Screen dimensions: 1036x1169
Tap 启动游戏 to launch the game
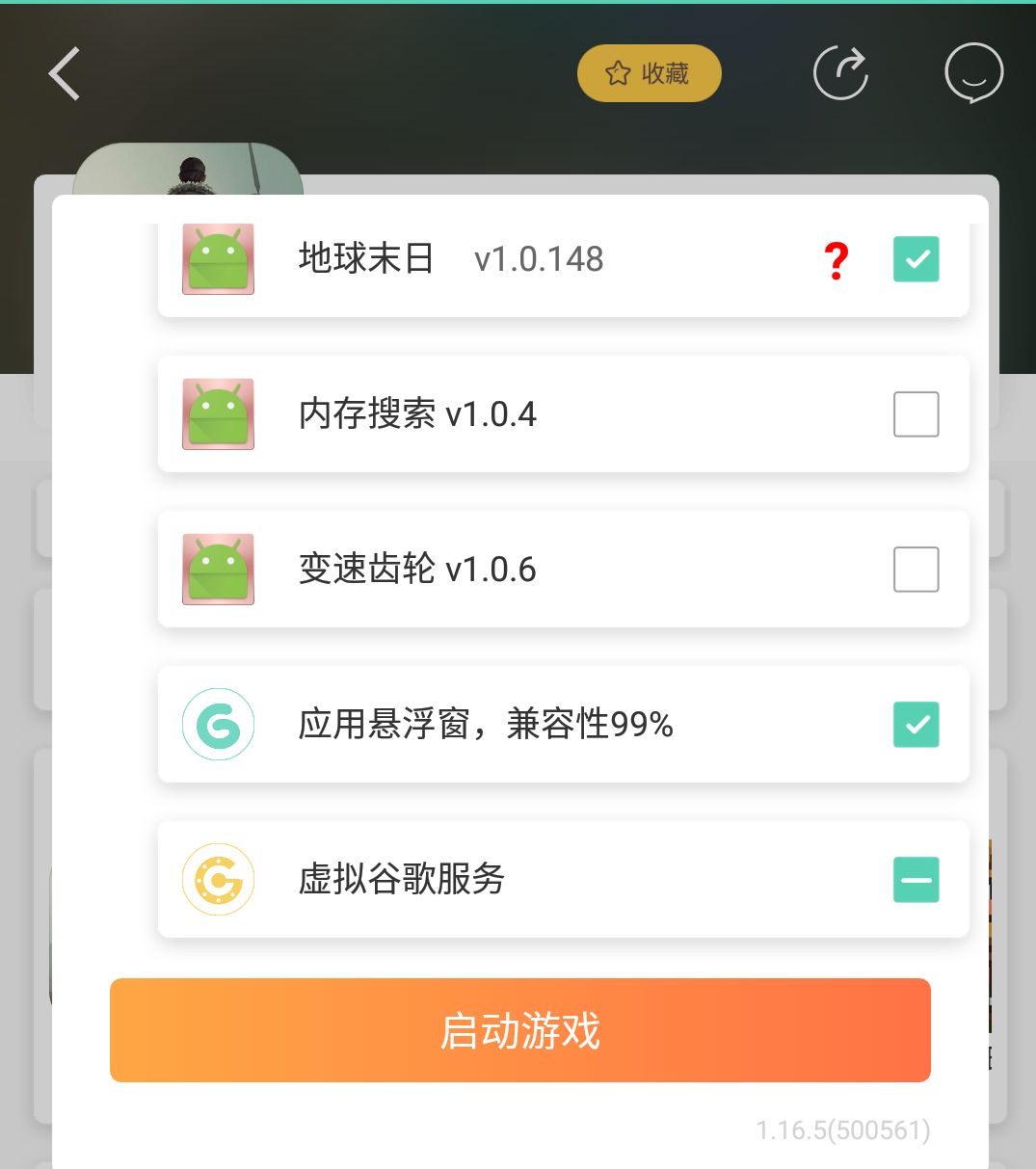520,1030
